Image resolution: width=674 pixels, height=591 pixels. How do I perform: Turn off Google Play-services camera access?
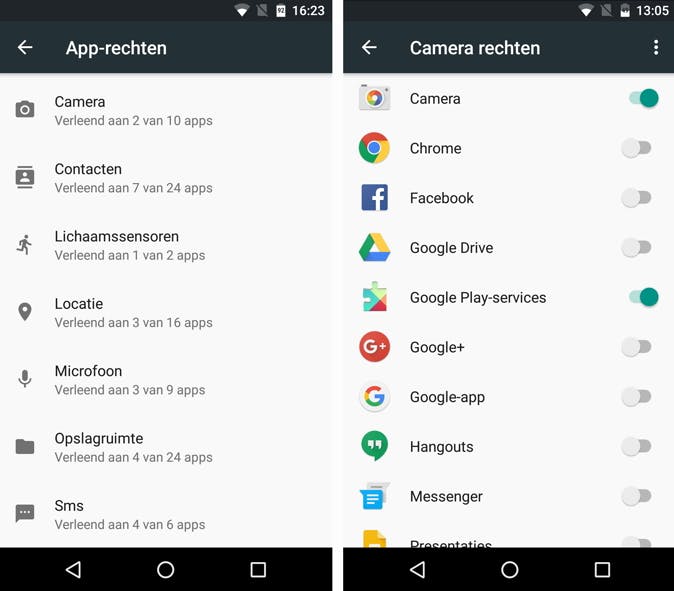(642, 297)
